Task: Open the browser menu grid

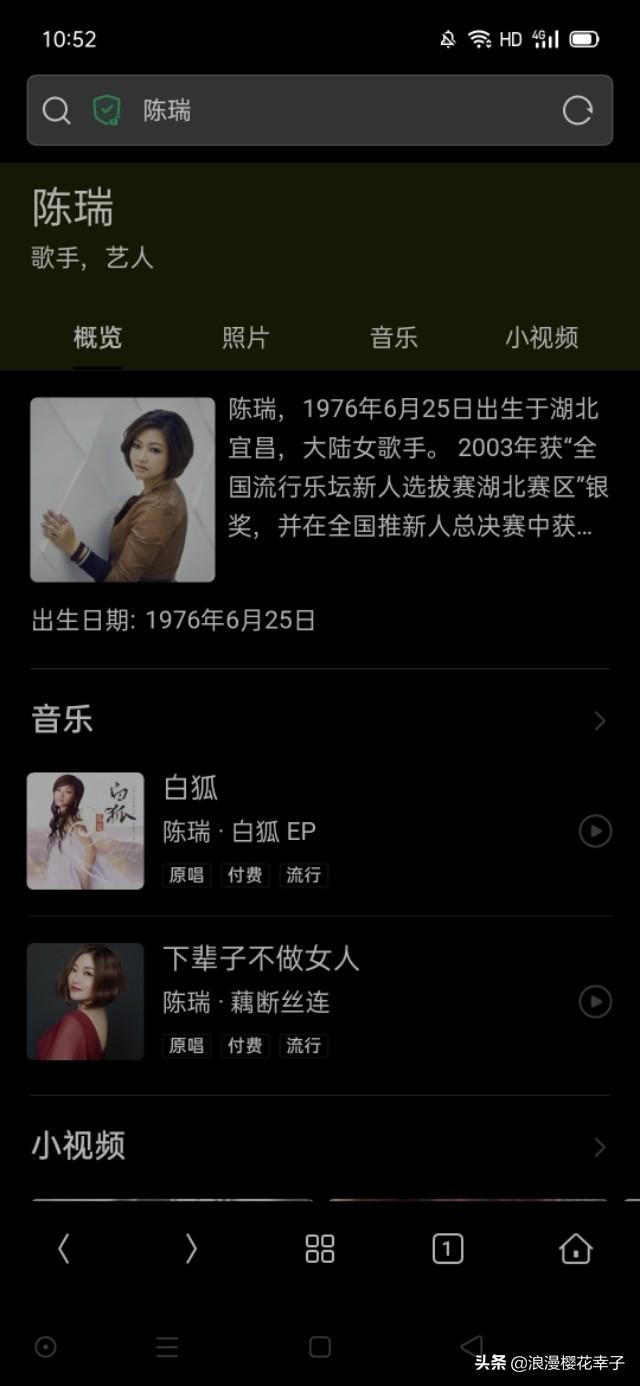Action: coord(320,1248)
